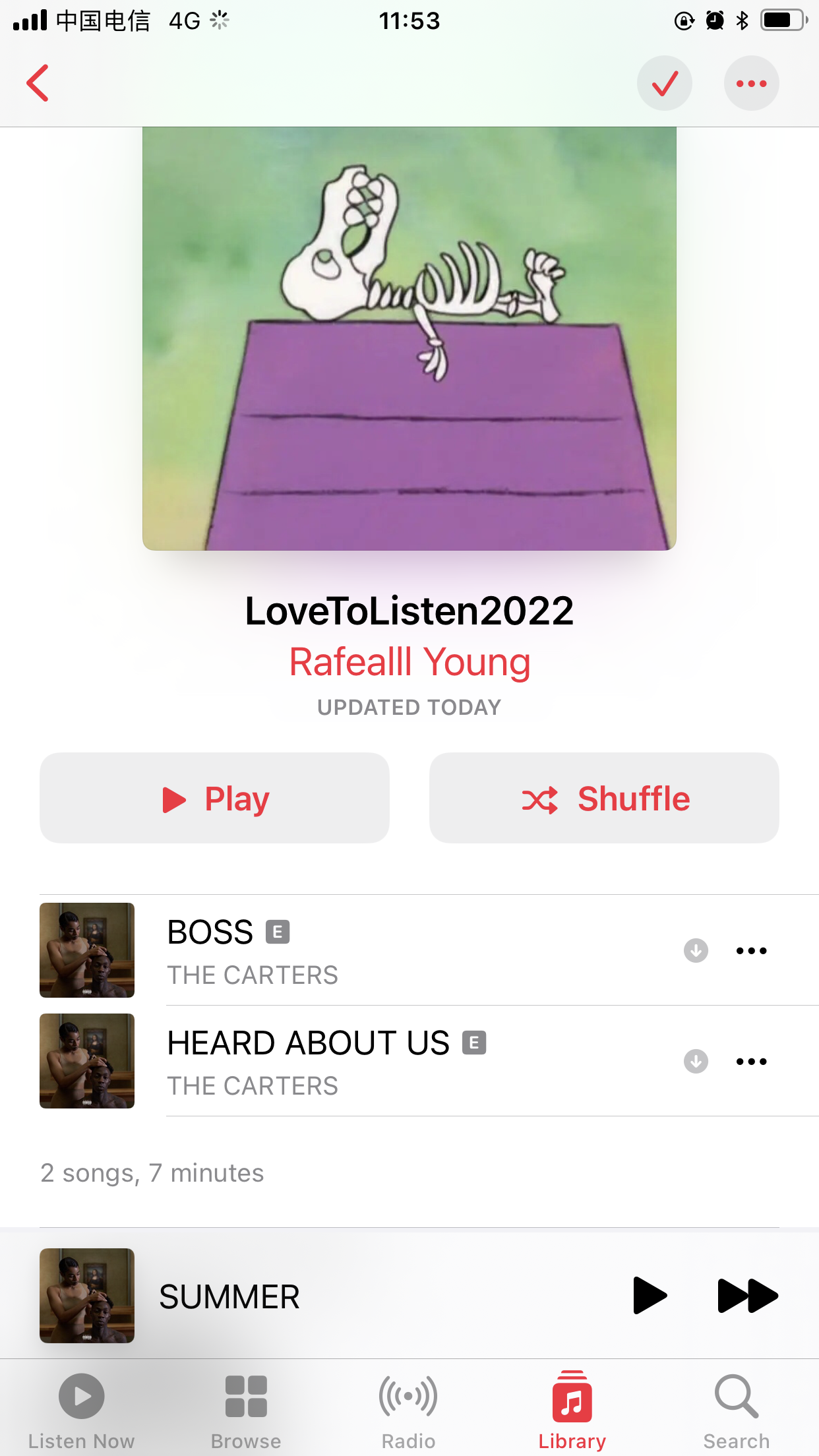Open more options for BOSS
This screenshot has height=1456, width=819.
click(x=751, y=950)
